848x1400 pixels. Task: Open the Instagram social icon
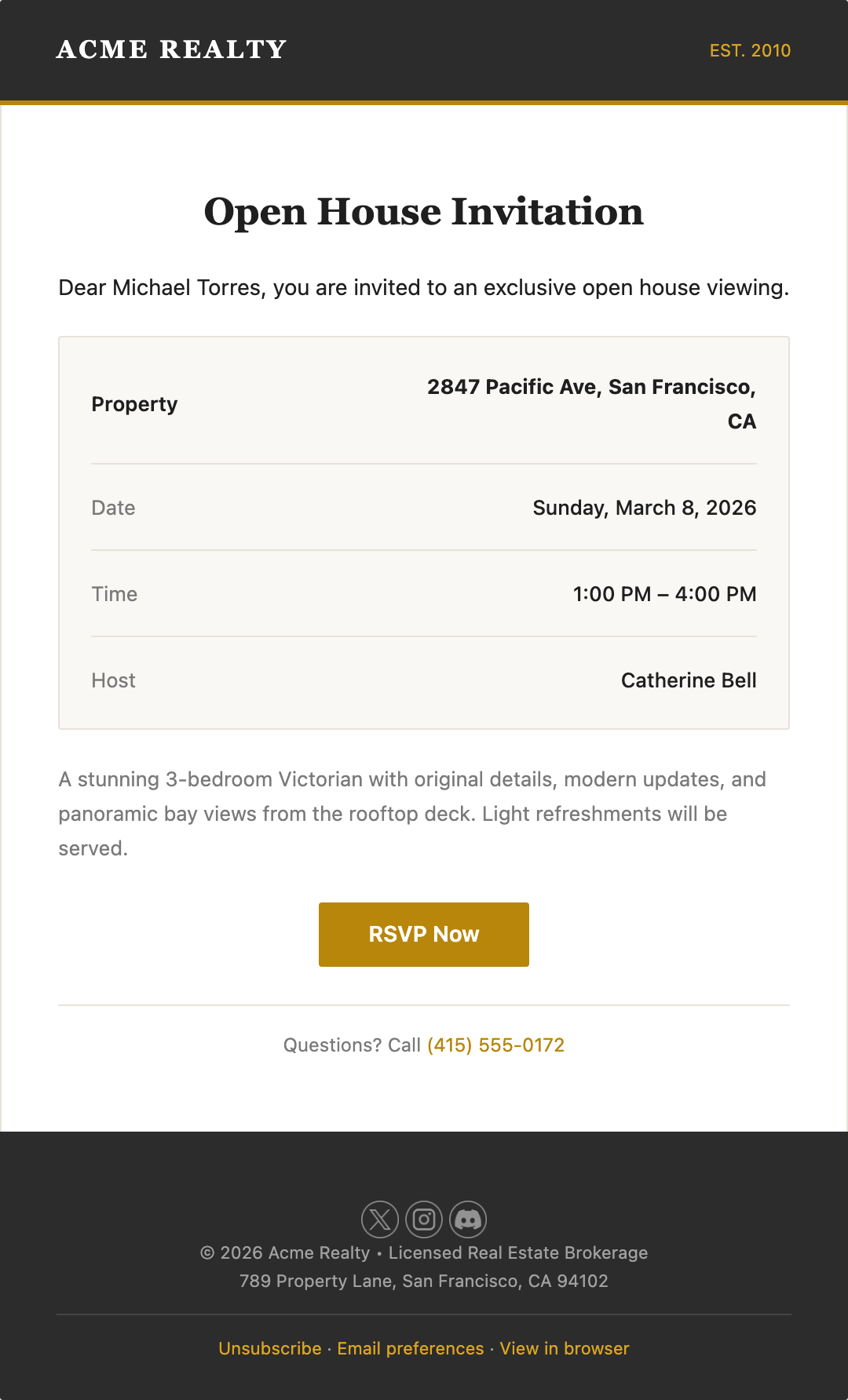pyautogui.click(x=424, y=1220)
